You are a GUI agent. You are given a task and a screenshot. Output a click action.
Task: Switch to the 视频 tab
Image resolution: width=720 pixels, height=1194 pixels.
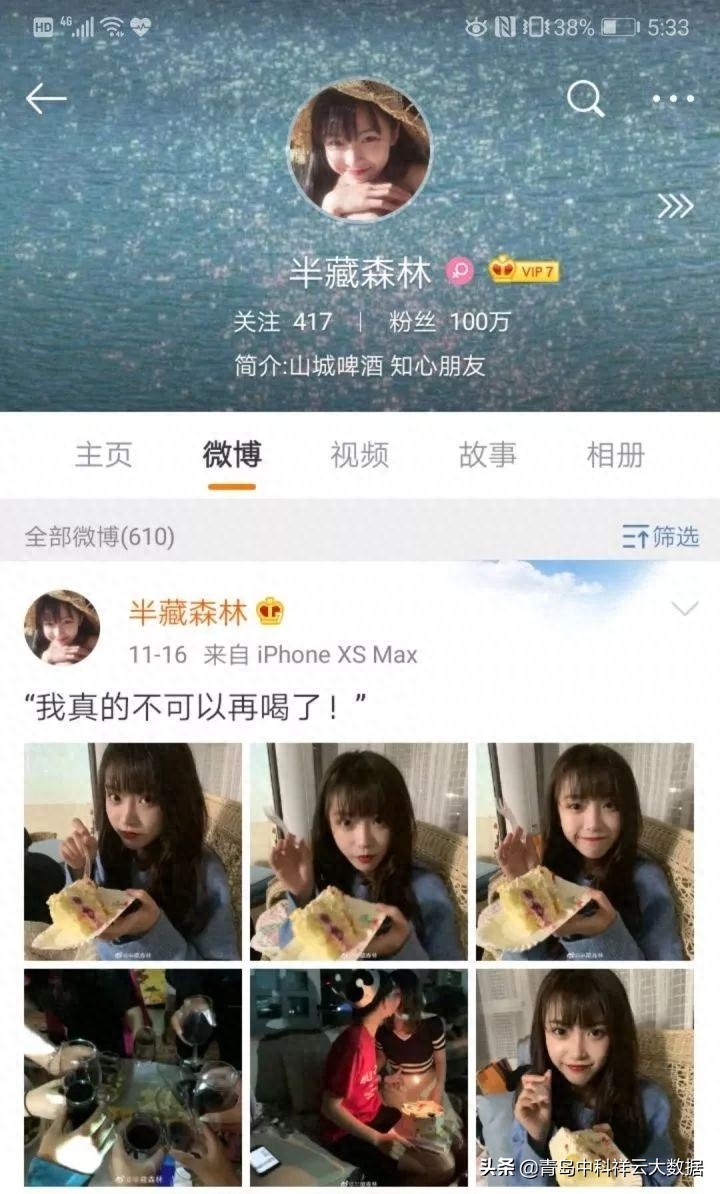[x=360, y=455]
